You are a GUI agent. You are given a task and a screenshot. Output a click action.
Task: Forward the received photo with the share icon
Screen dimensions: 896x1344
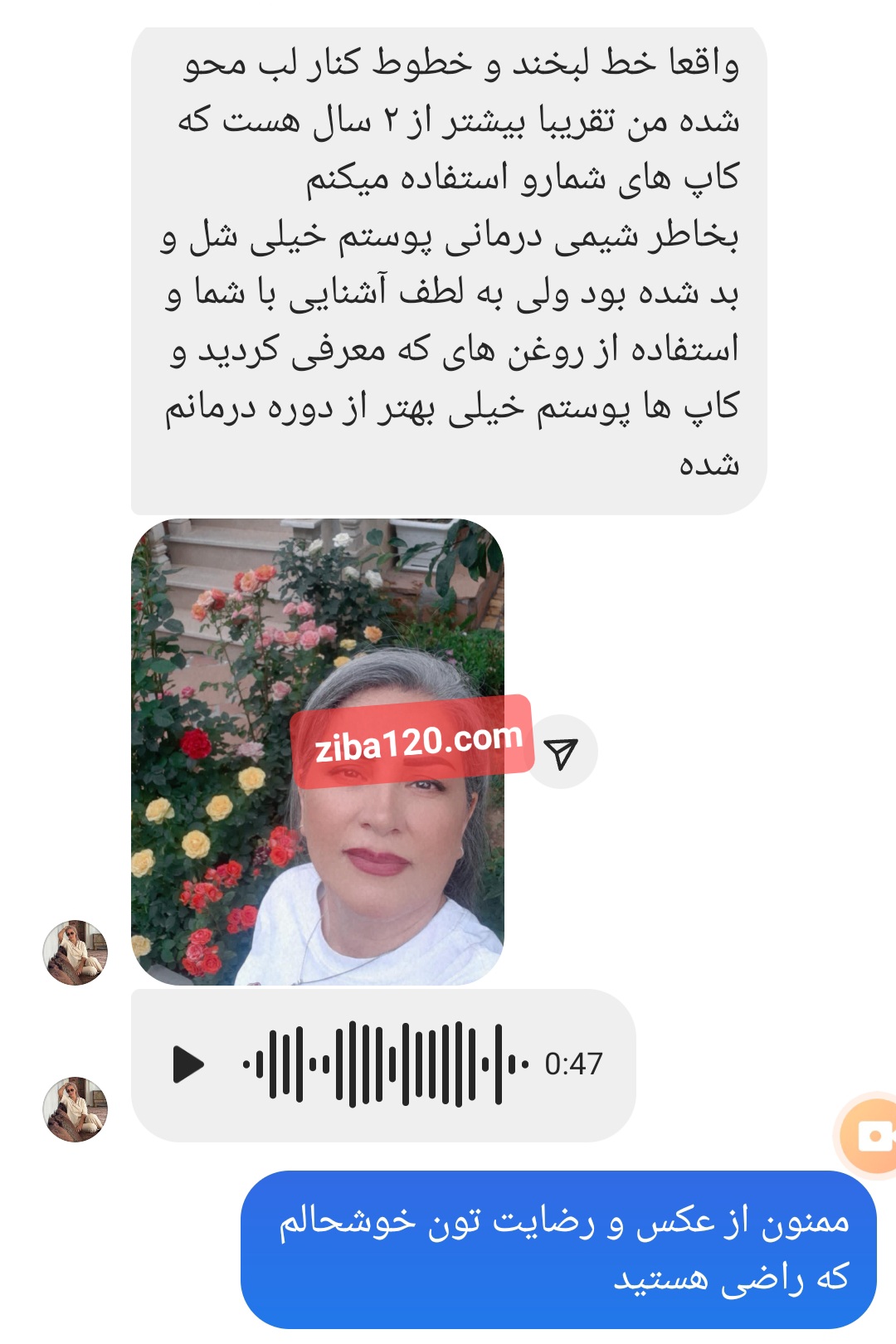[x=562, y=752]
